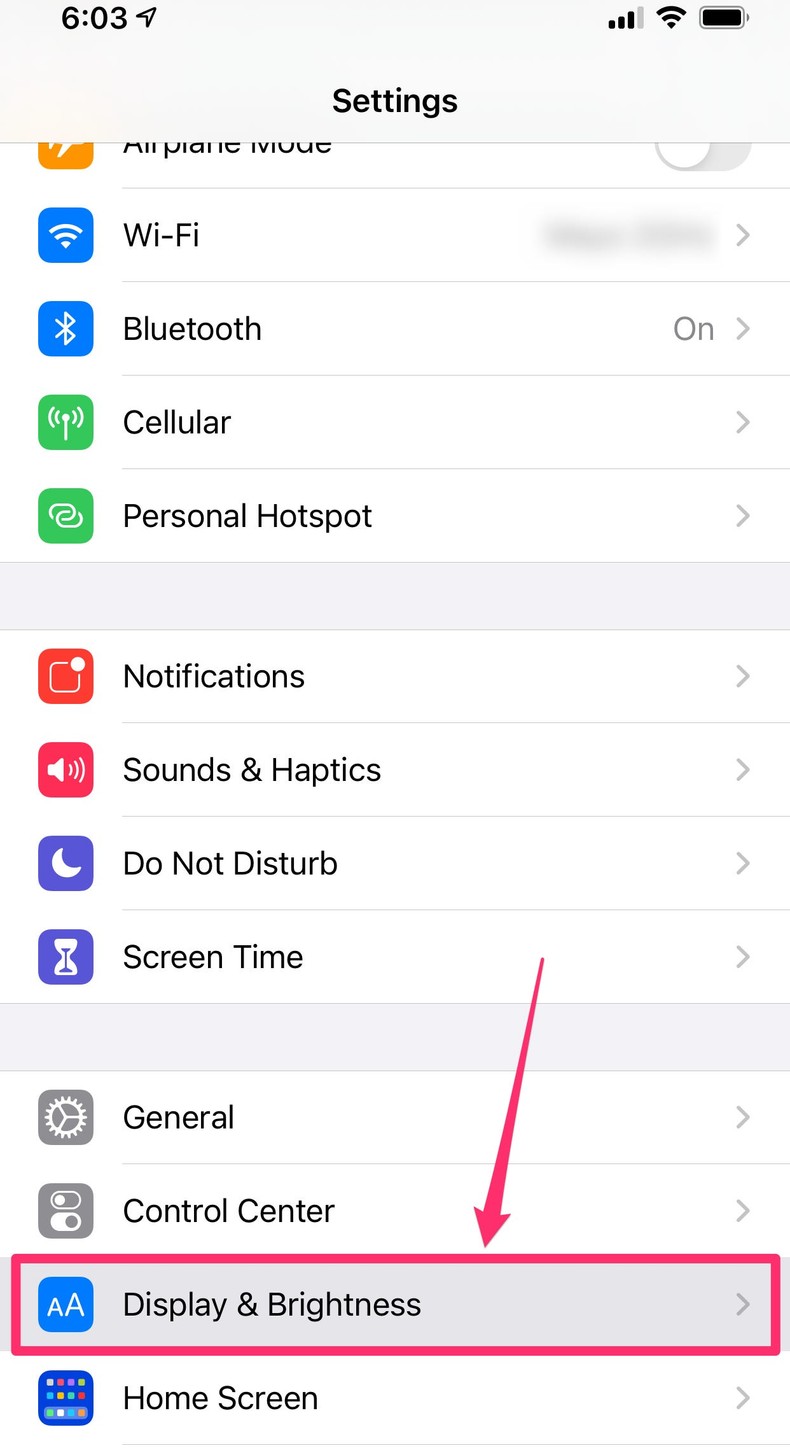Open Bluetooth settings via its chevron

pos(742,328)
